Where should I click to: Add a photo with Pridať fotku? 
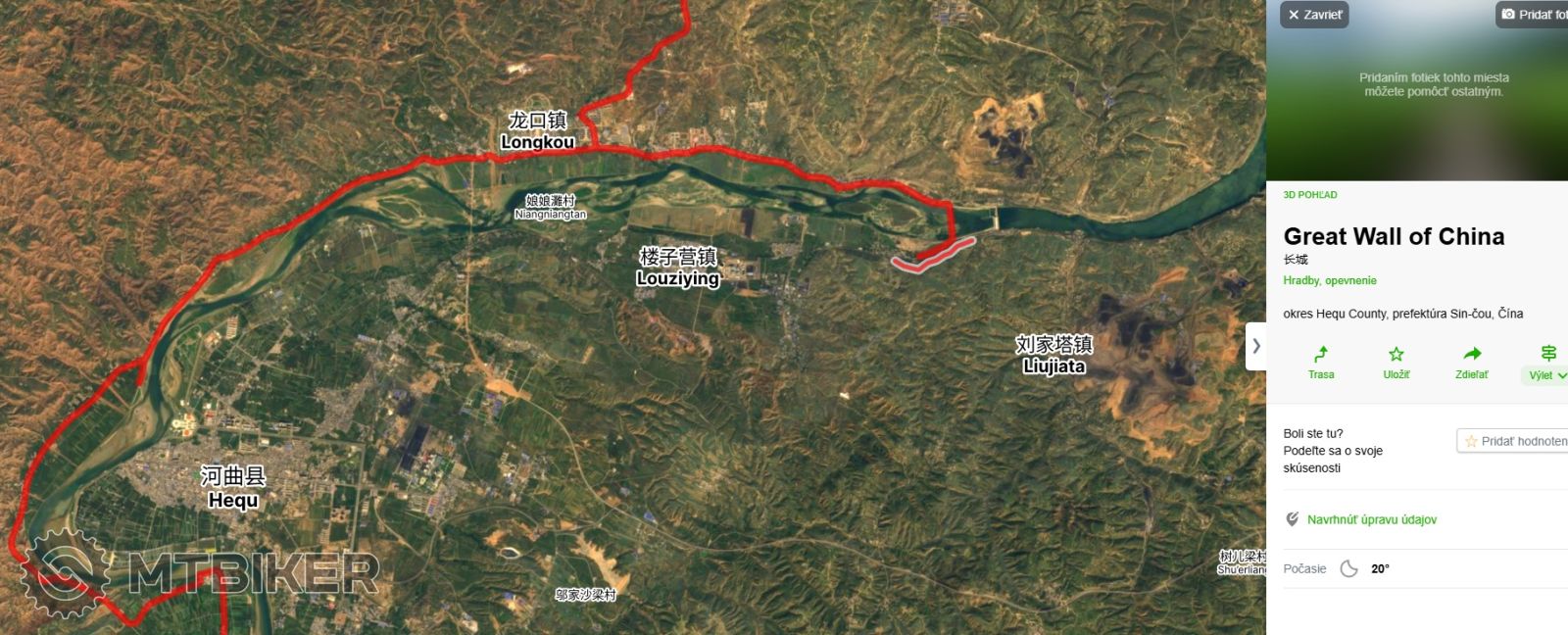[1533, 15]
